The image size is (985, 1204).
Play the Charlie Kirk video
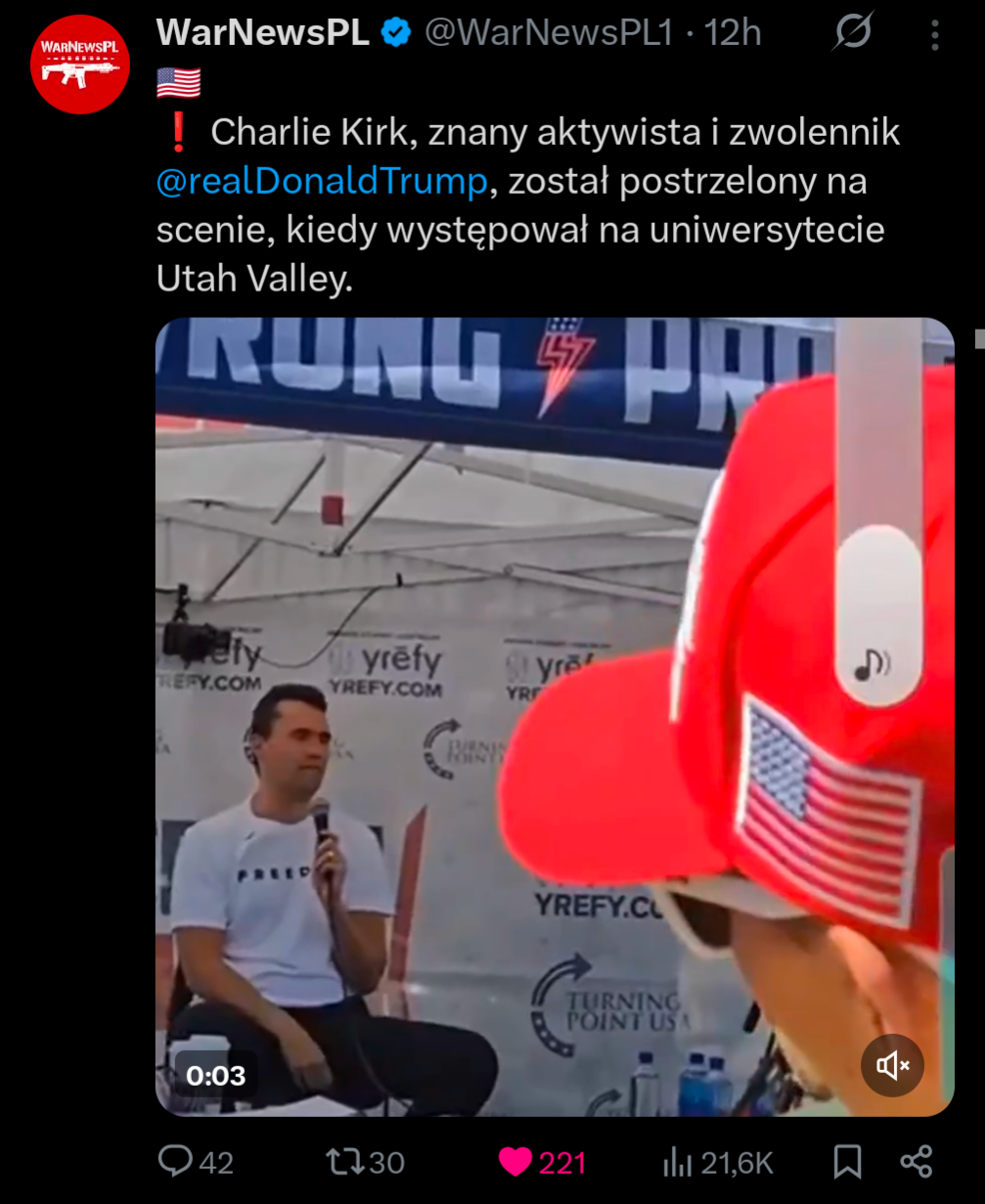pyautogui.click(x=554, y=716)
